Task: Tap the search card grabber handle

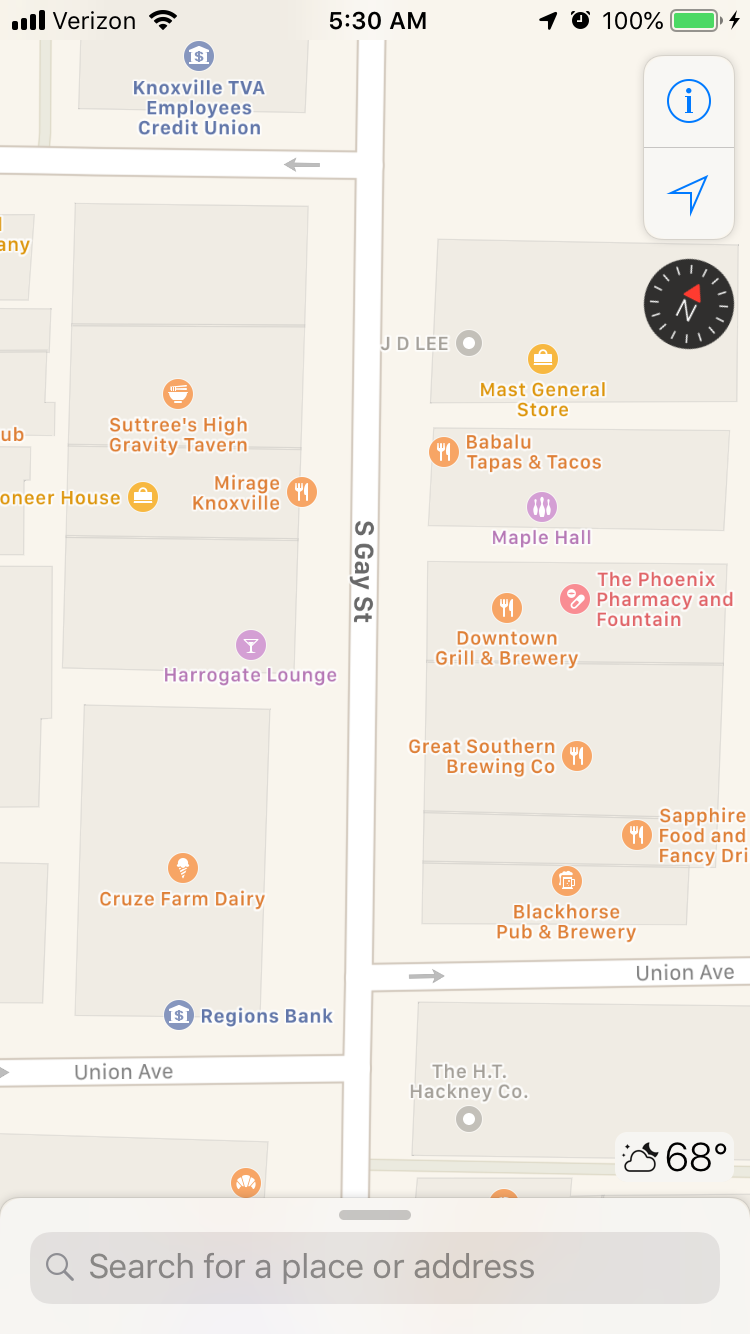Action: (375, 1215)
